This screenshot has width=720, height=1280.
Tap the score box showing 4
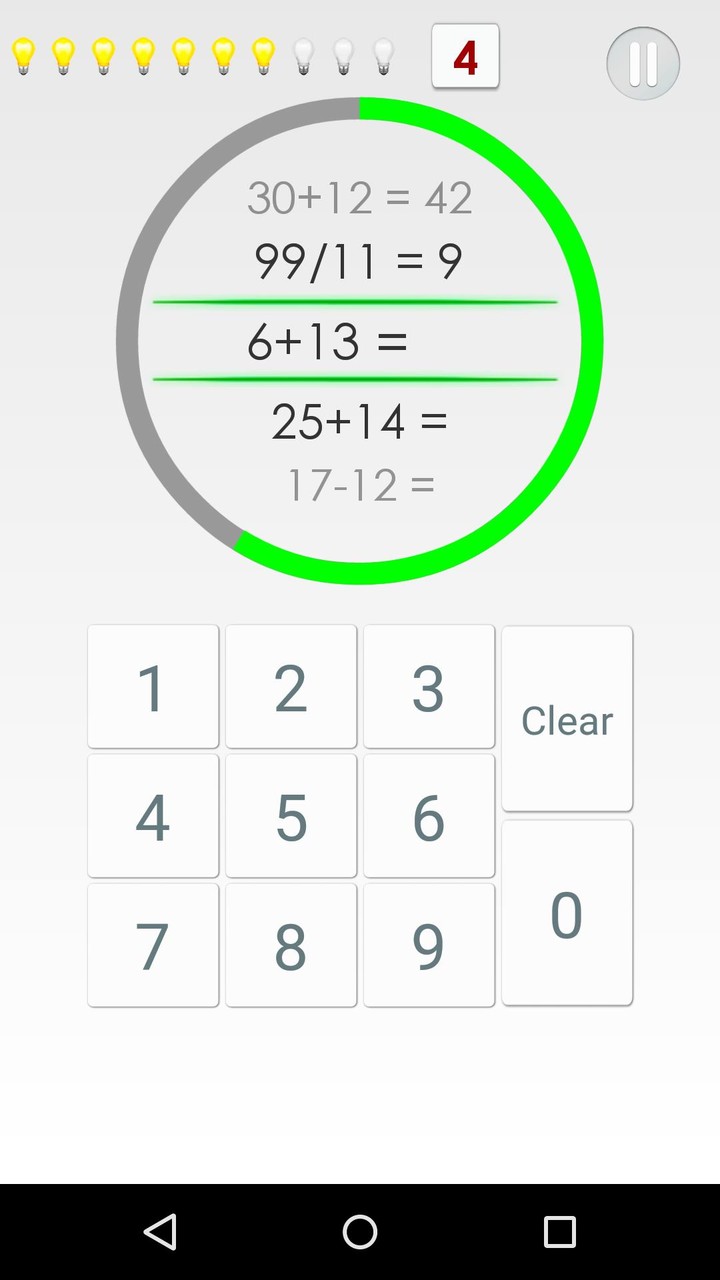(x=465, y=57)
